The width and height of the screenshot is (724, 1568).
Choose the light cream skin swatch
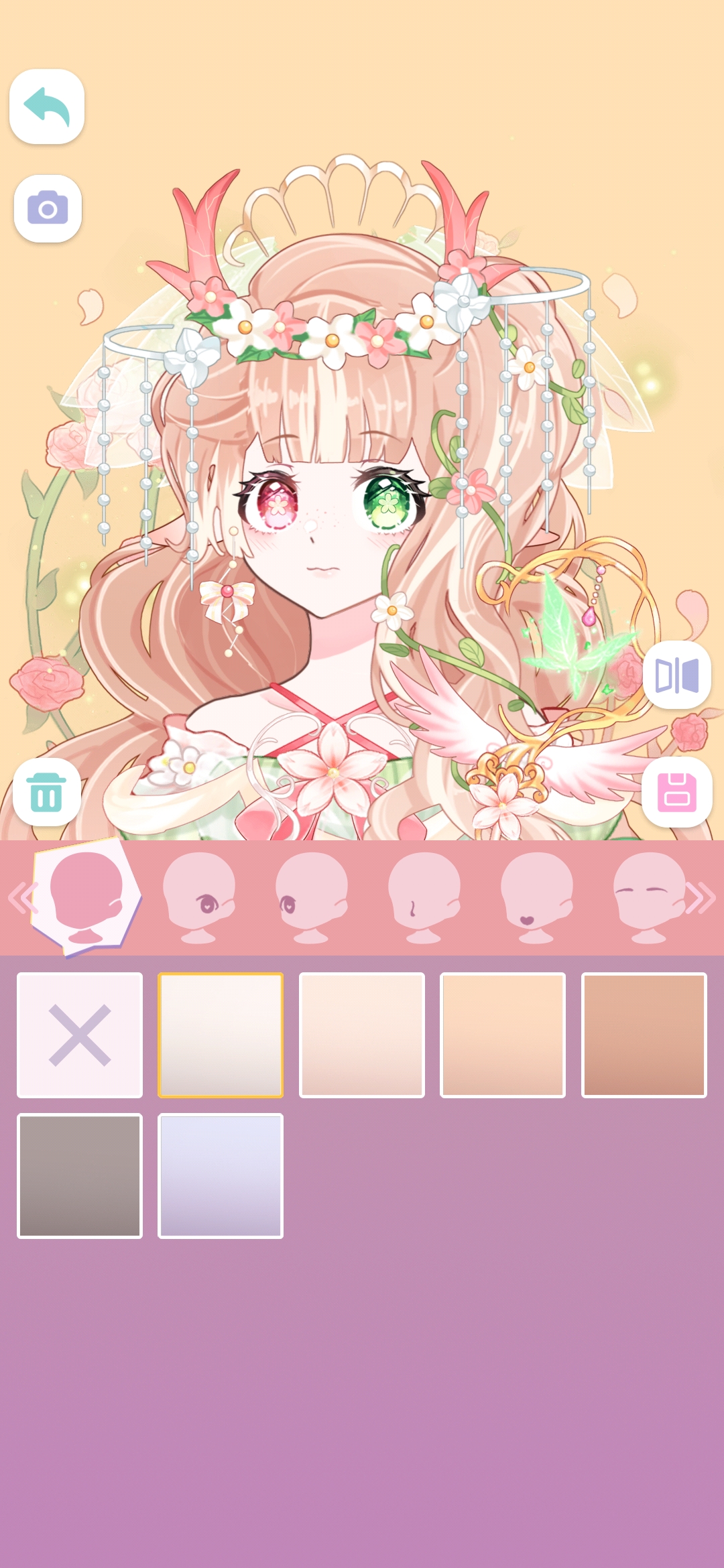pos(362,1035)
